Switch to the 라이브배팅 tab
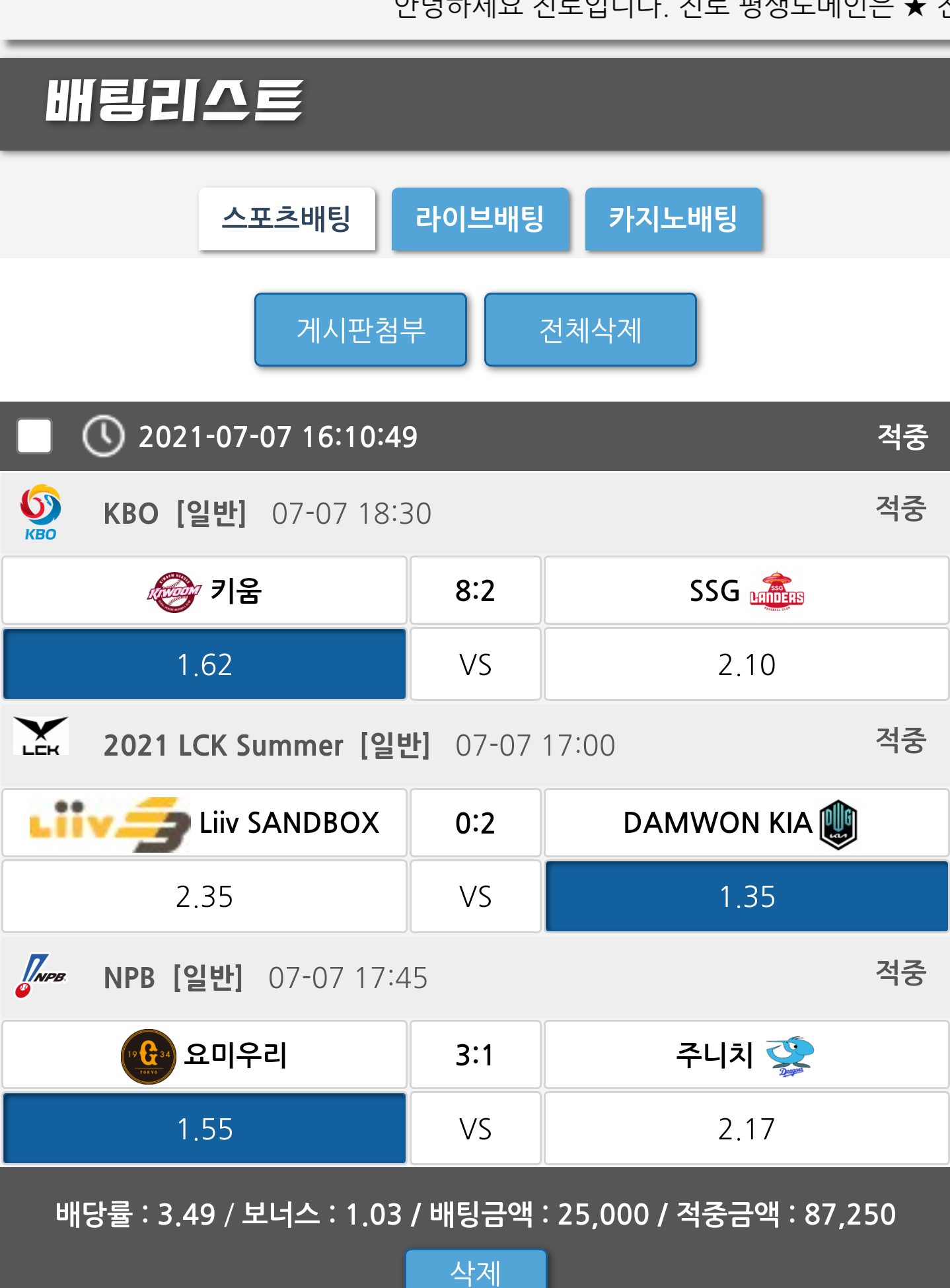950x1288 pixels. click(480, 219)
